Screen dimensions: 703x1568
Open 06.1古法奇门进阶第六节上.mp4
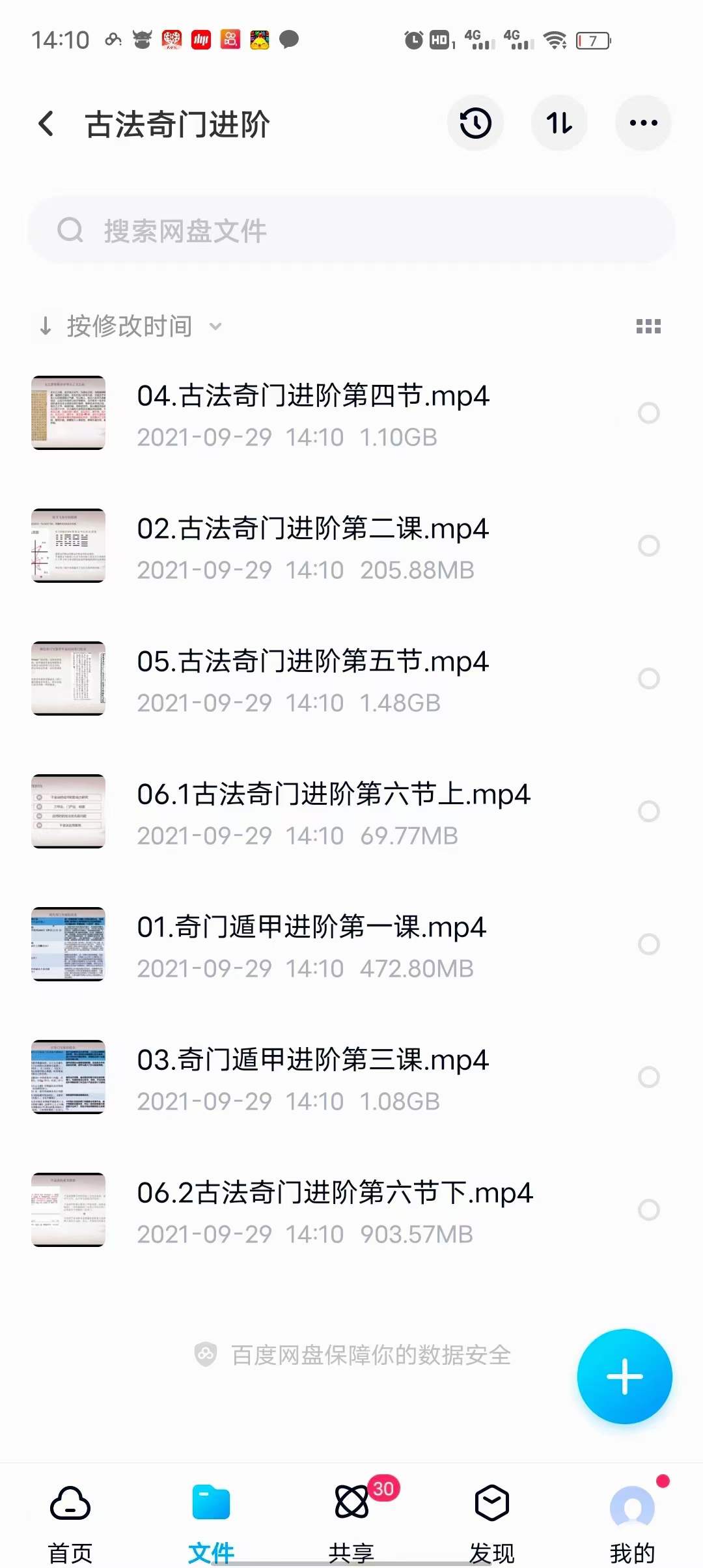[x=332, y=811]
